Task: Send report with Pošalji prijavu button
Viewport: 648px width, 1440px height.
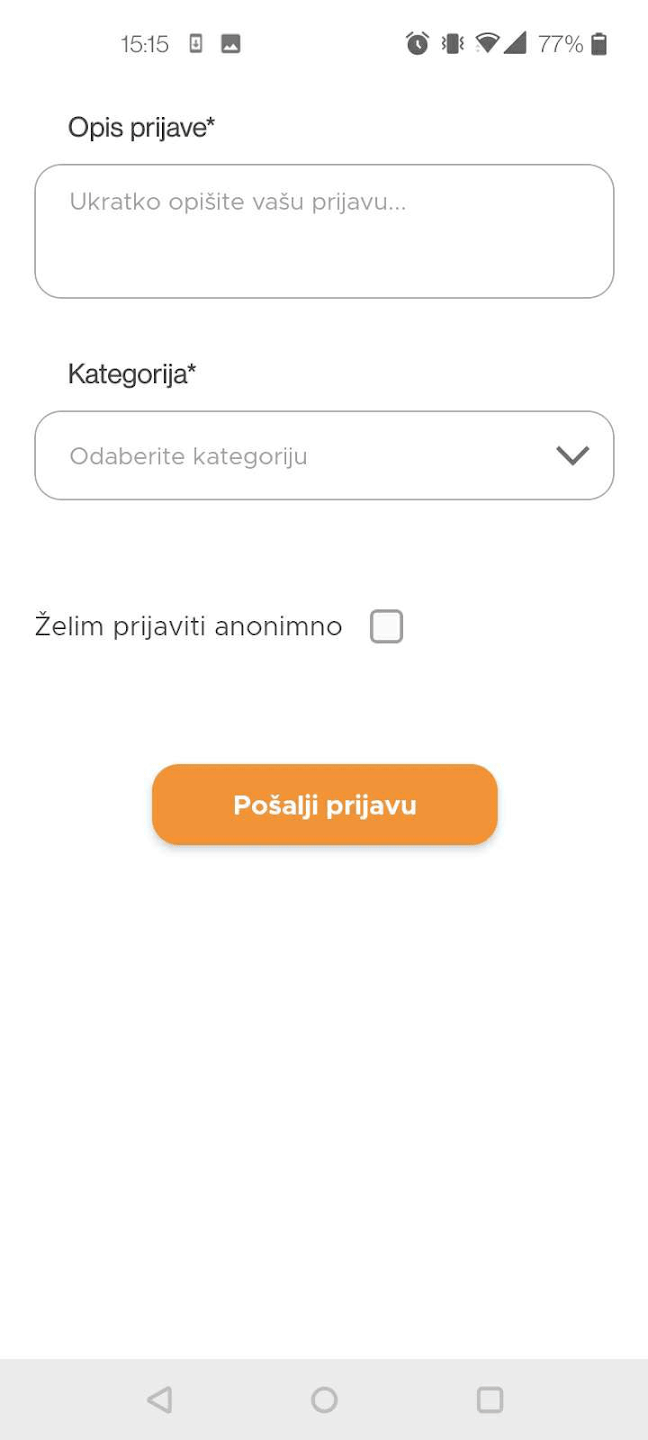Action: [324, 805]
